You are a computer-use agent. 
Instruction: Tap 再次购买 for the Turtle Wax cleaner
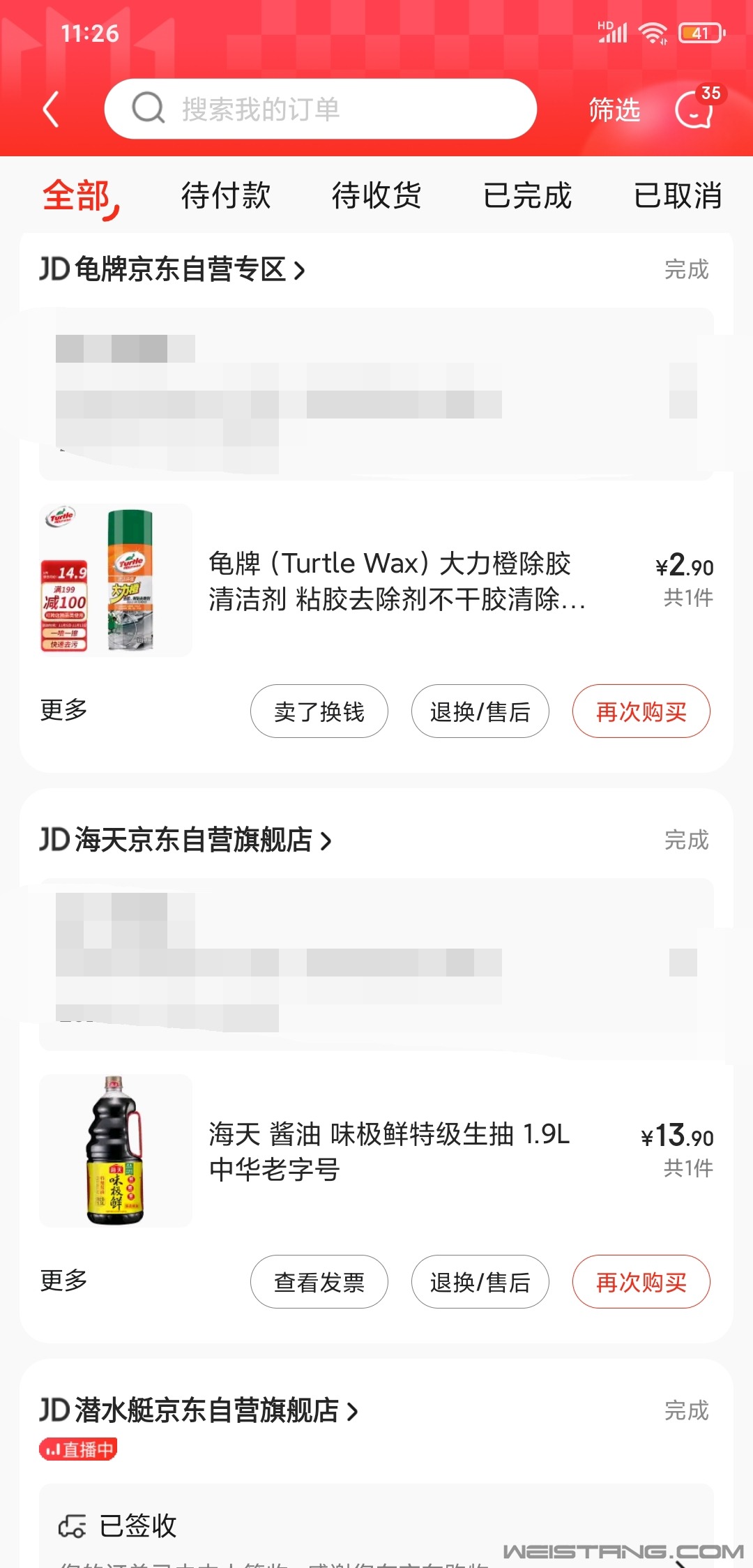641,711
